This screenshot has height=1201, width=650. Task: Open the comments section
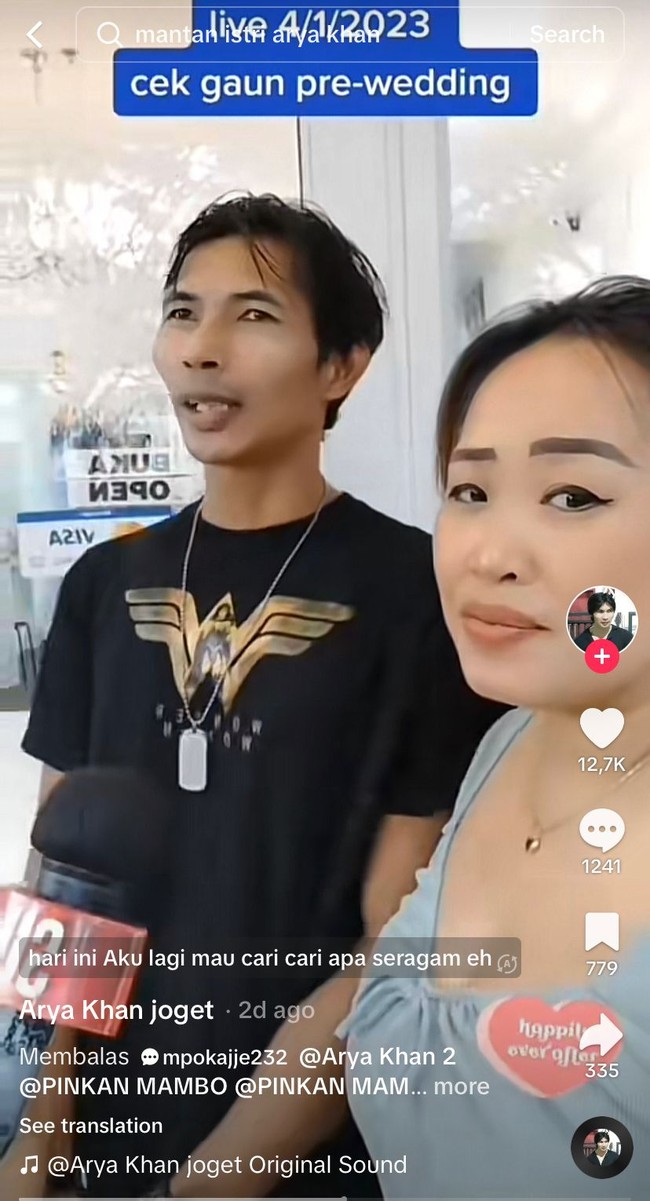pos(602,831)
